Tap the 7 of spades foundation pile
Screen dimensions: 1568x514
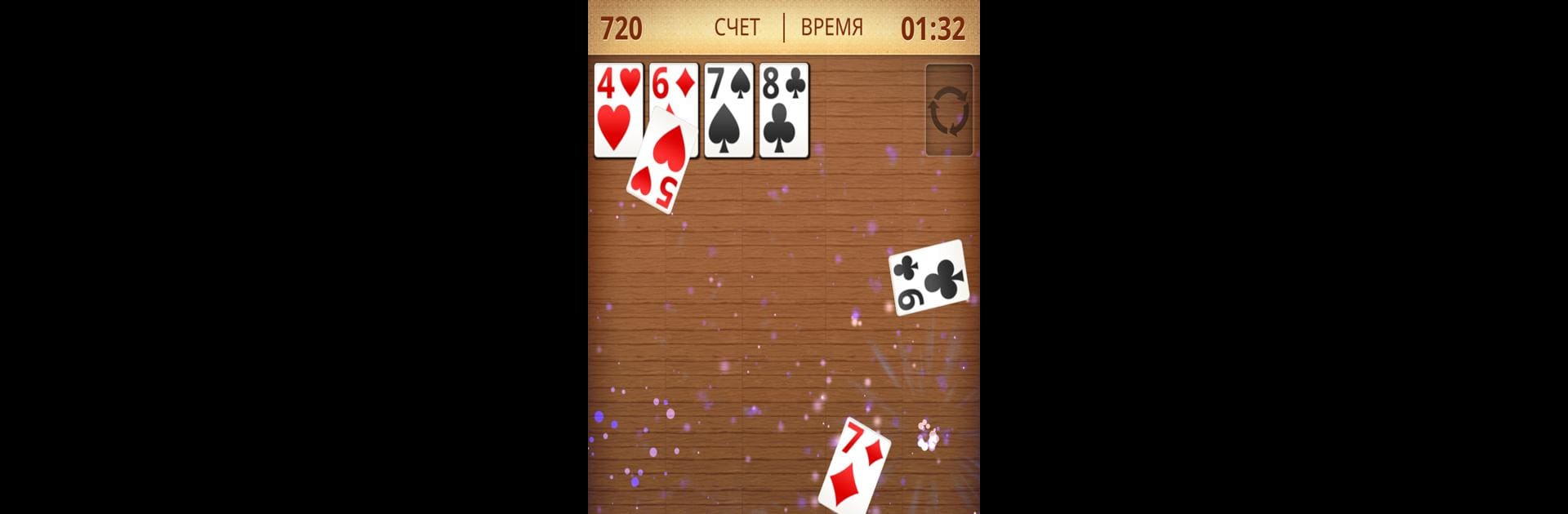[728, 110]
